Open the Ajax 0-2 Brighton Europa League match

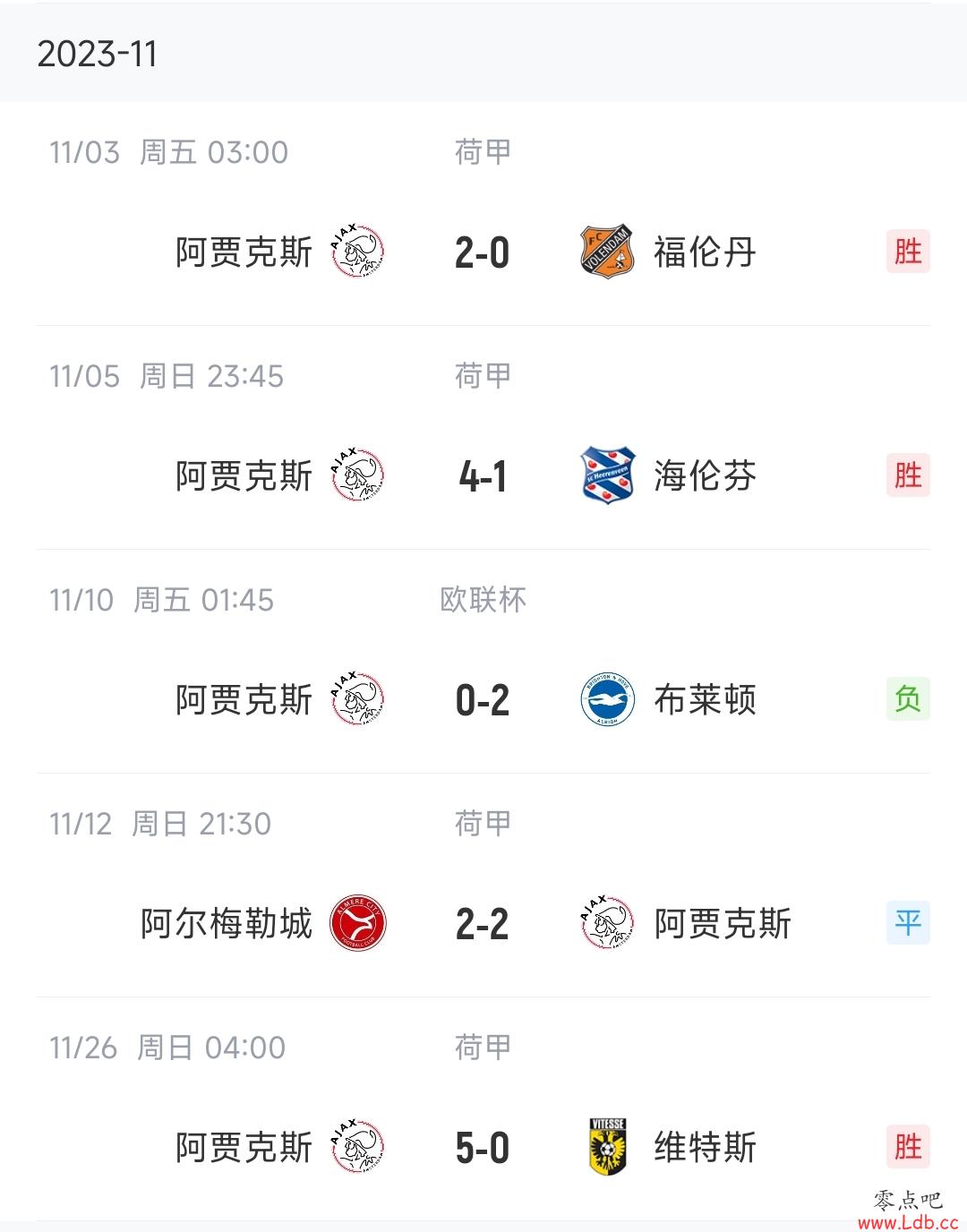482,700
